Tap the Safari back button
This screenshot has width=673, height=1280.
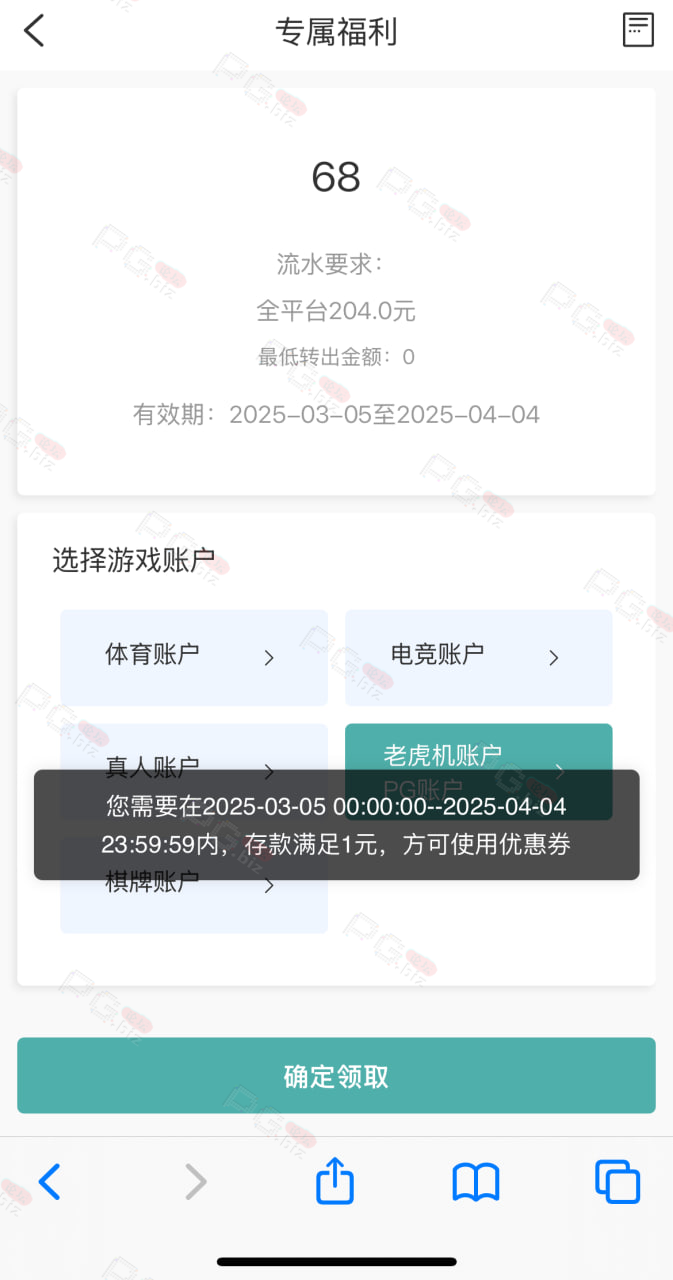click(x=49, y=1182)
